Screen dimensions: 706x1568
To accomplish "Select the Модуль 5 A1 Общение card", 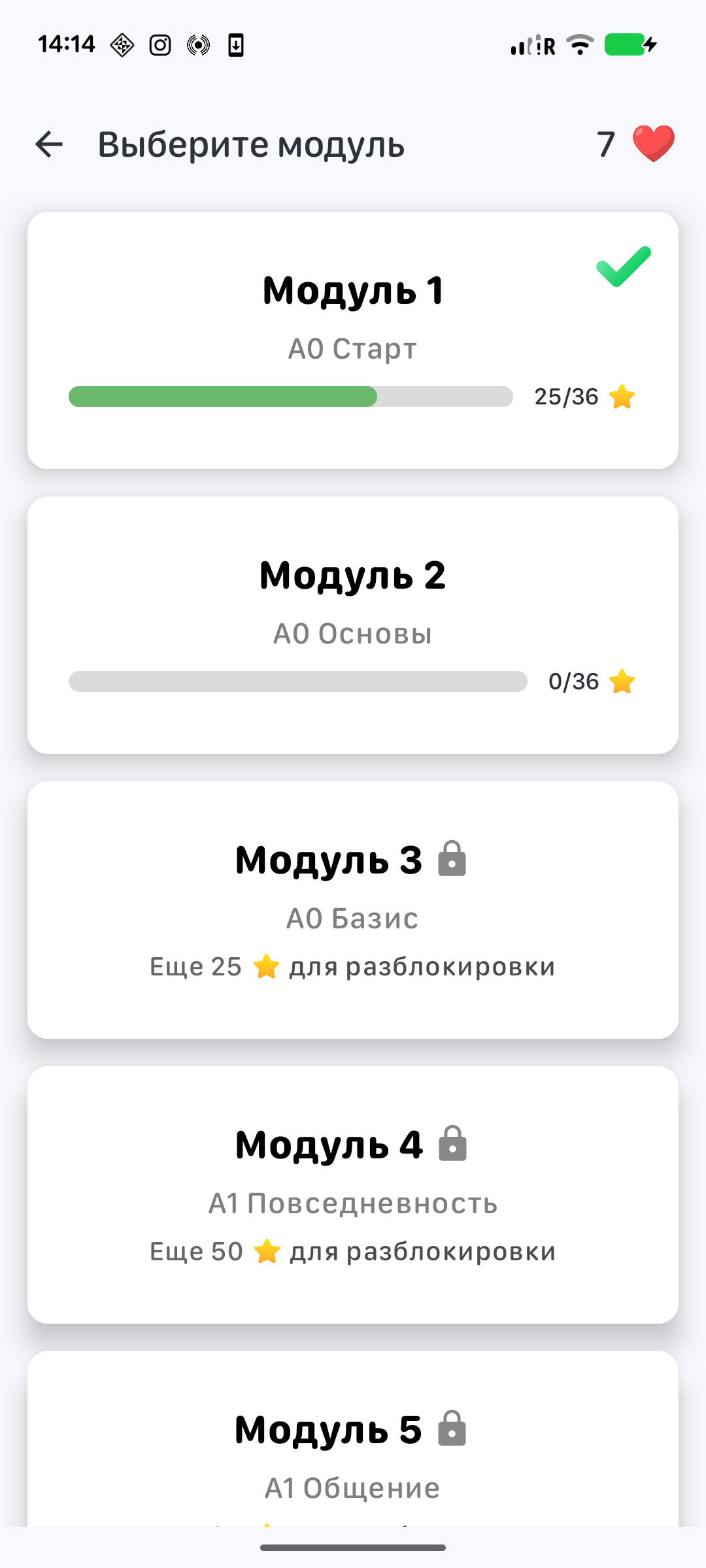I will (353, 1437).
